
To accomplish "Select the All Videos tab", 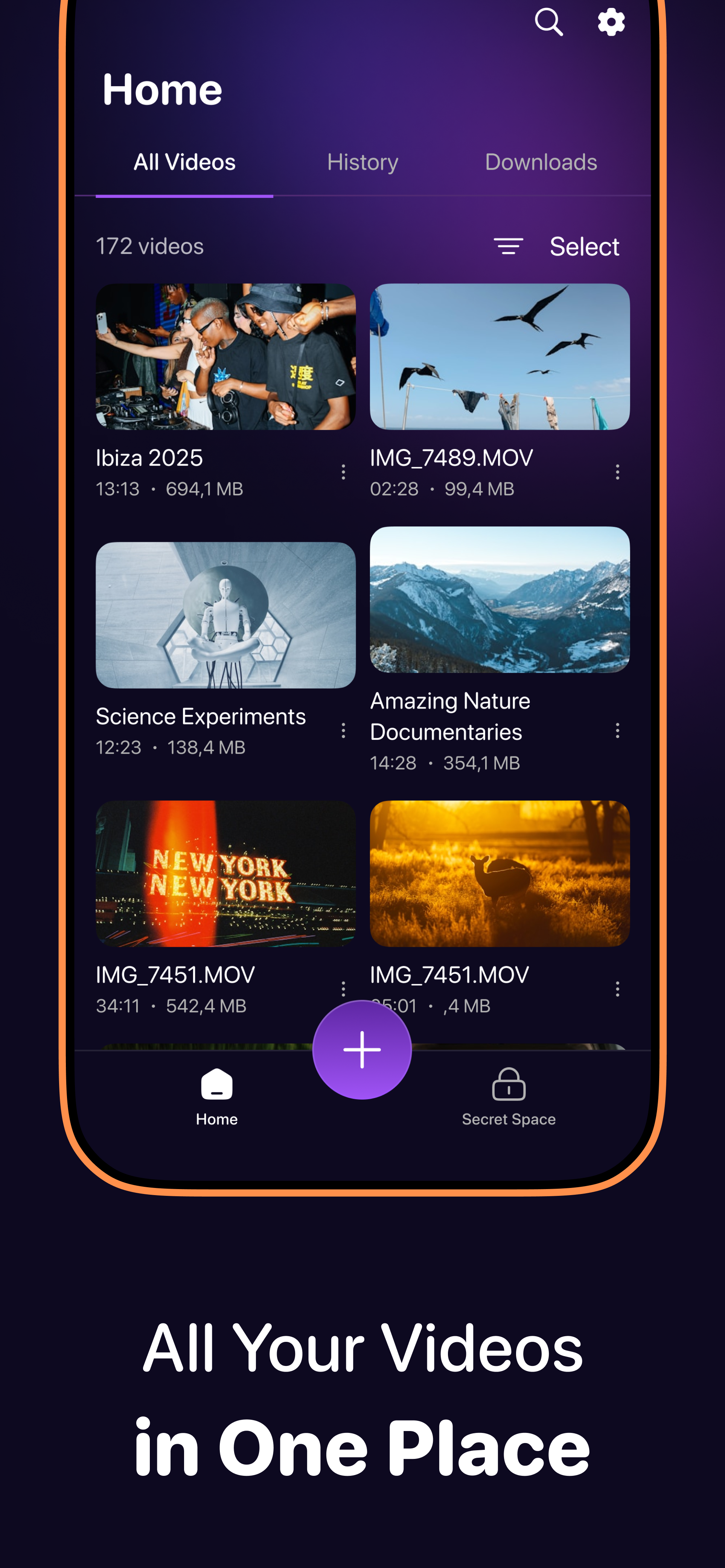I will tap(184, 162).
